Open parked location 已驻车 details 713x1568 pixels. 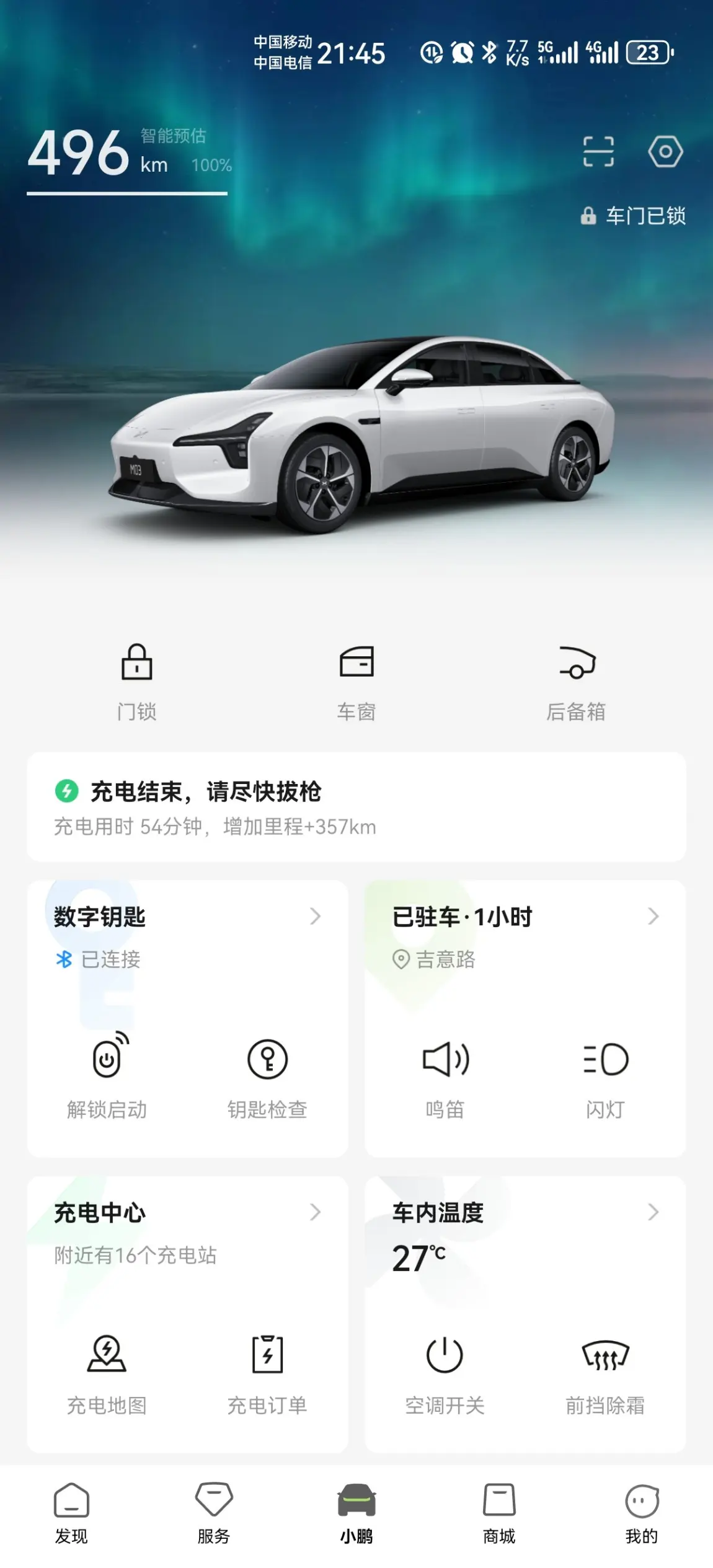525,917
